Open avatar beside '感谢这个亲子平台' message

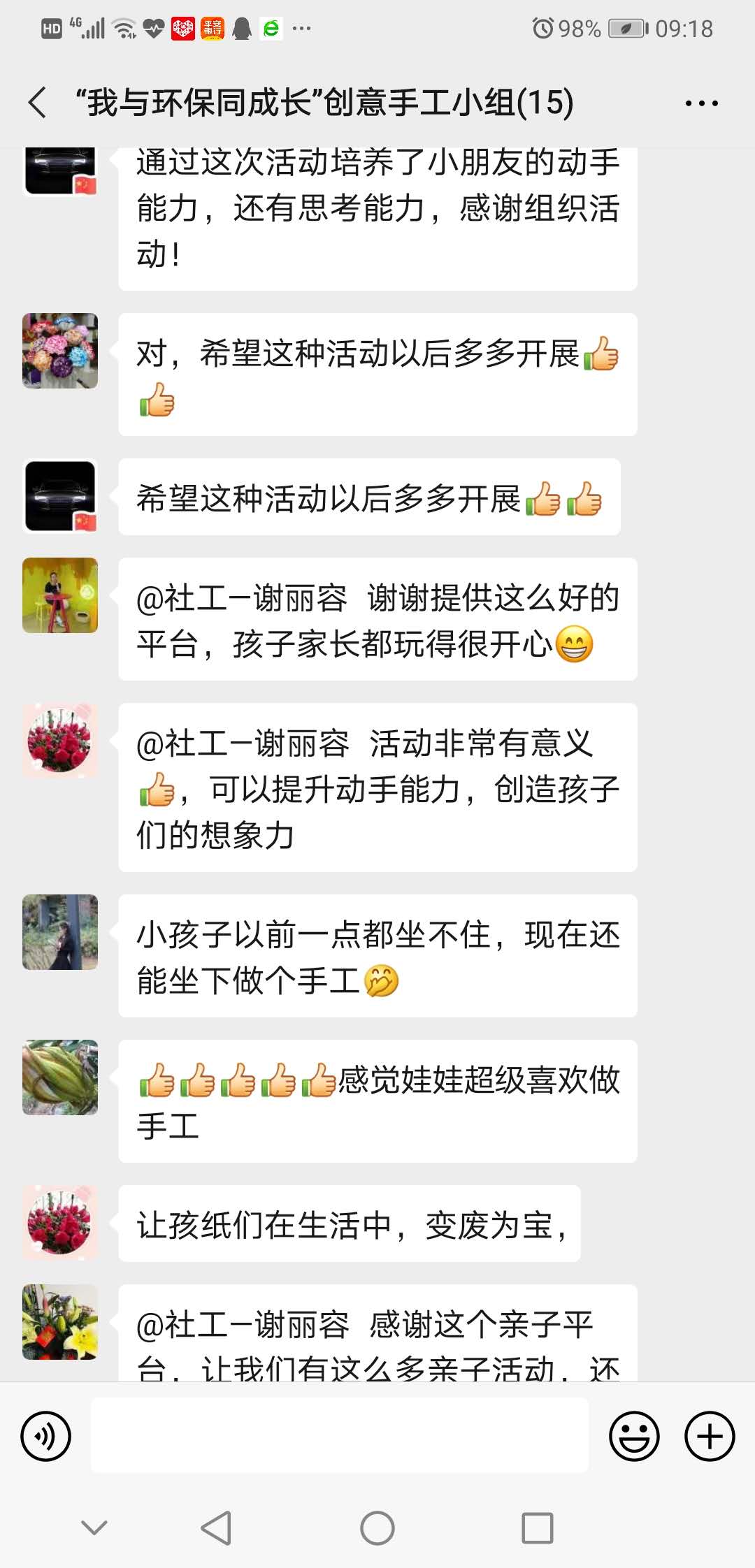(60, 1322)
